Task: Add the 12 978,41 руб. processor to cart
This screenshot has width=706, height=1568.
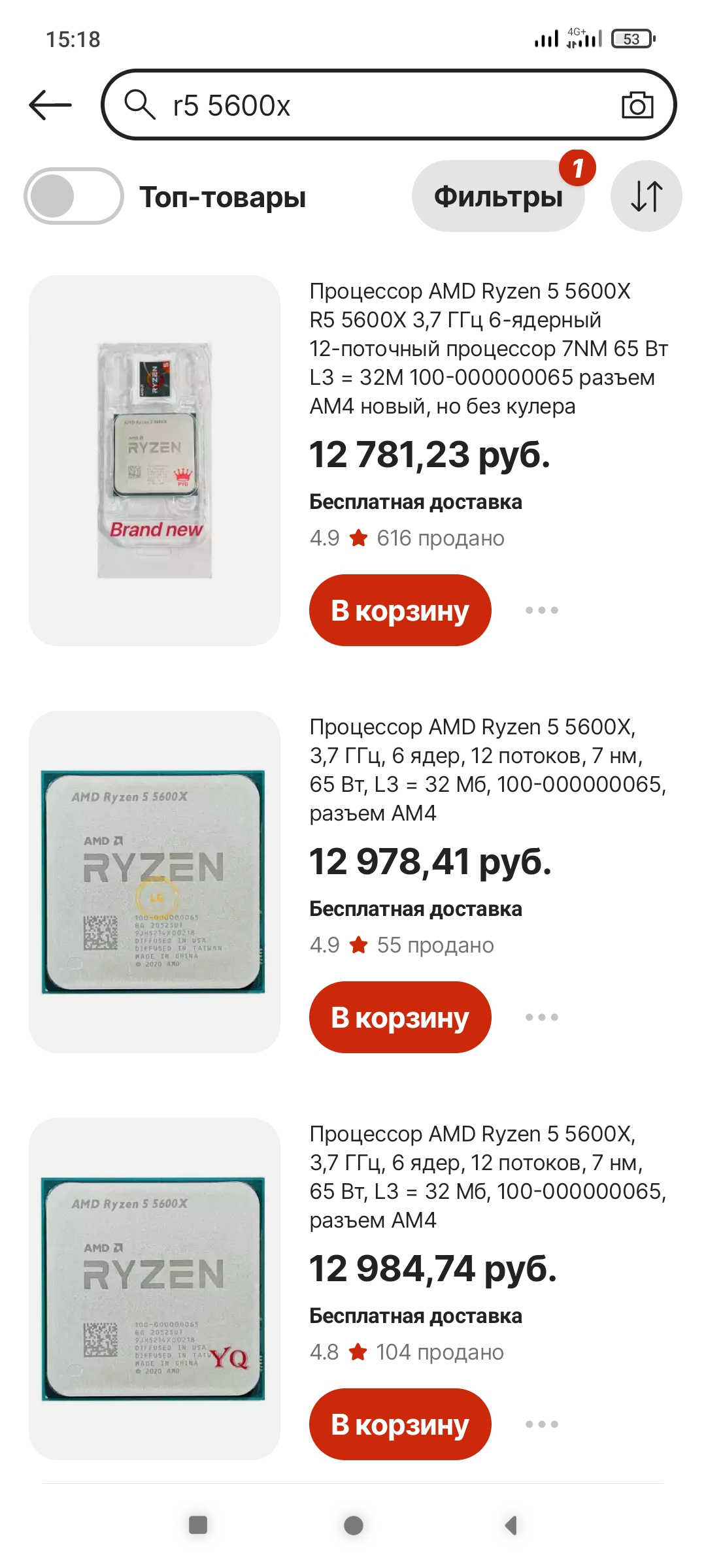Action: [400, 1017]
